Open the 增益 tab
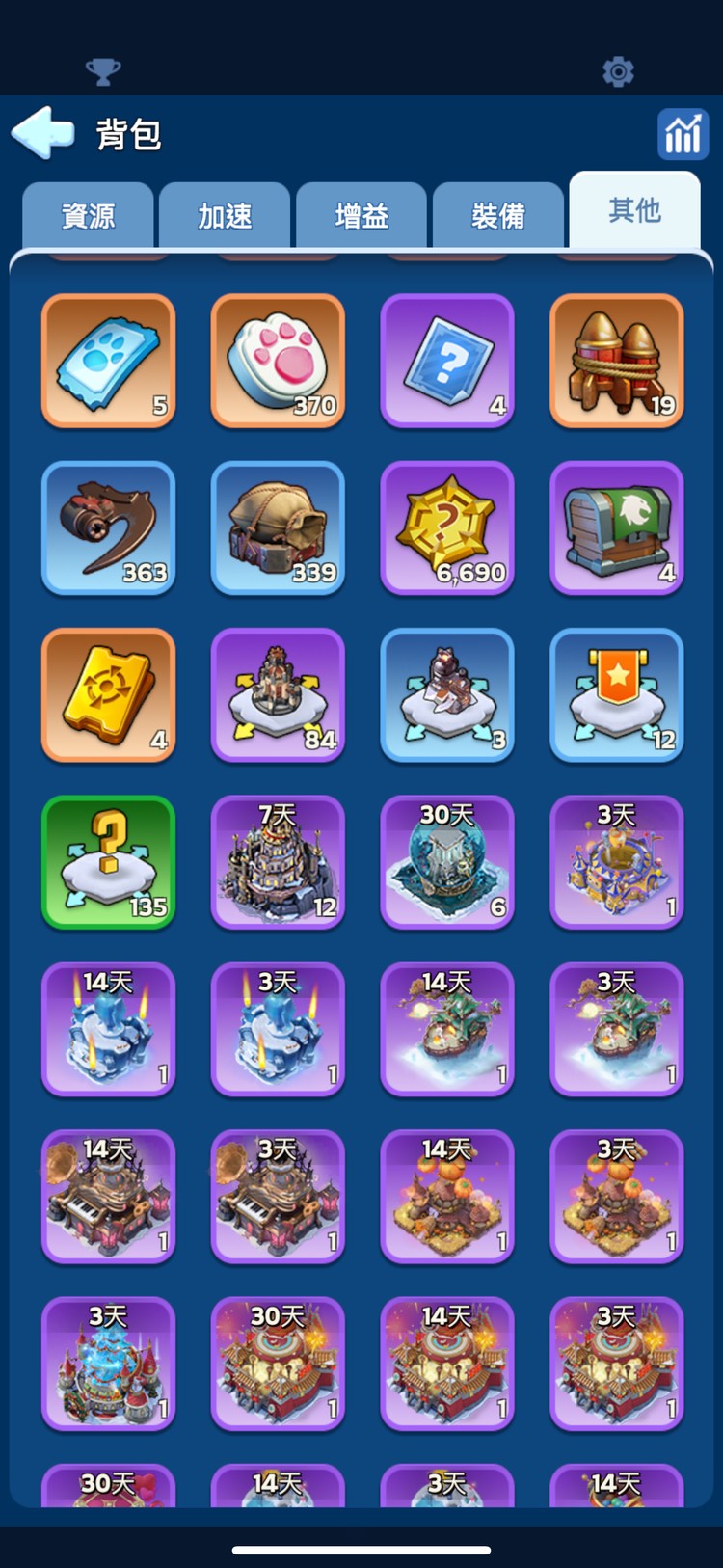 click(x=361, y=215)
